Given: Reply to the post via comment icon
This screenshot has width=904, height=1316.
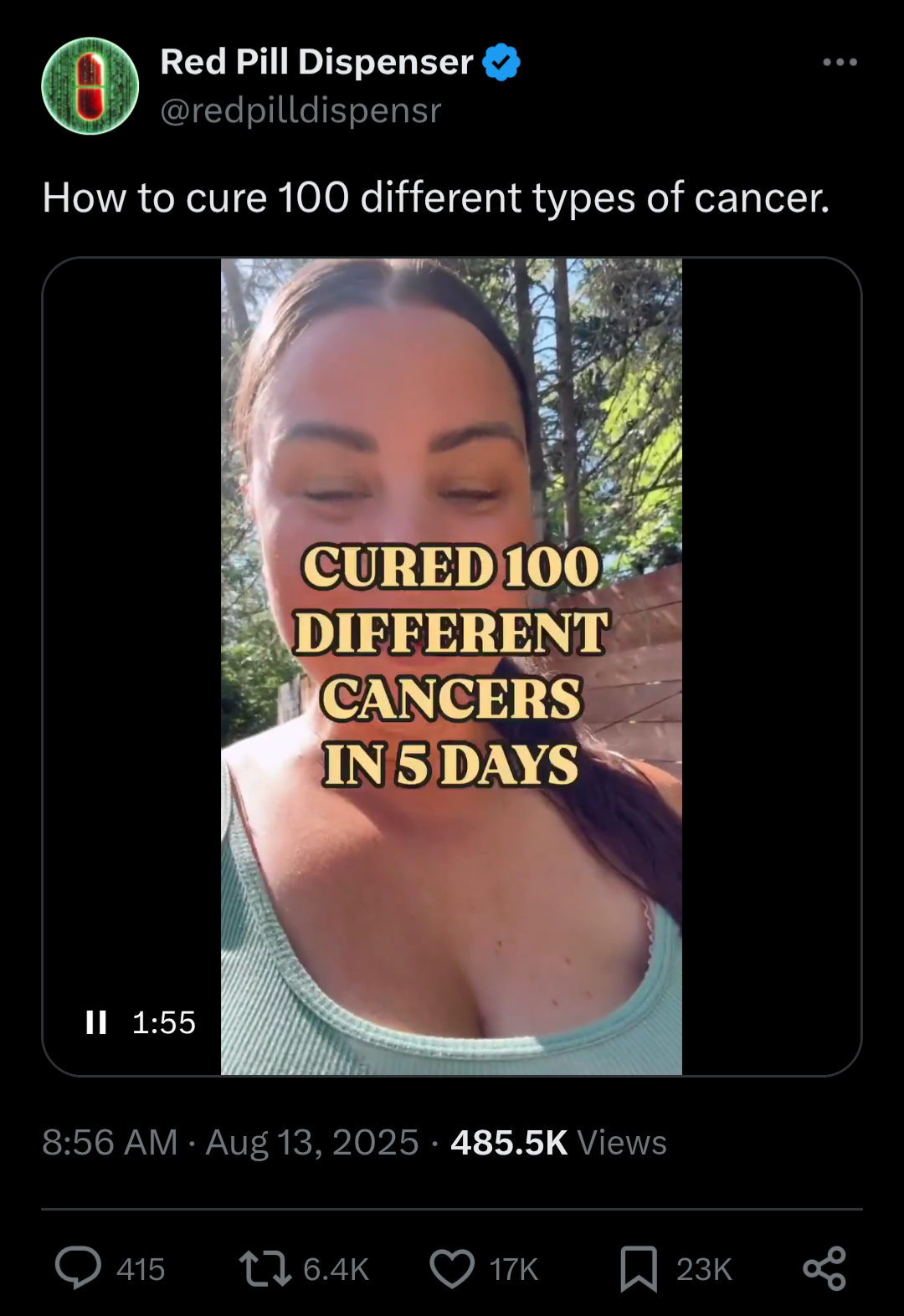Looking at the screenshot, I should pos(79,1268).
